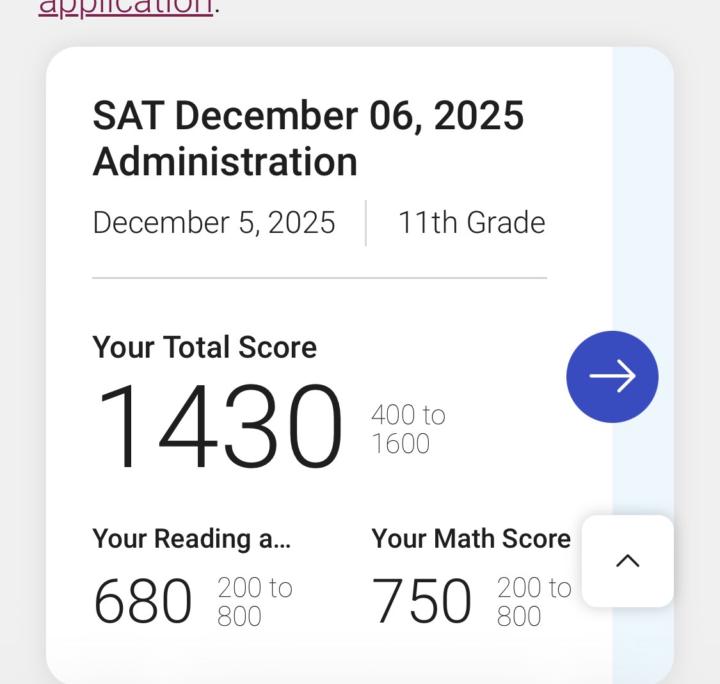The width and height of the screenshot is (720, 684).
Task: Open the SAT December 06, 2025 score card
Action: pos(308,139)
